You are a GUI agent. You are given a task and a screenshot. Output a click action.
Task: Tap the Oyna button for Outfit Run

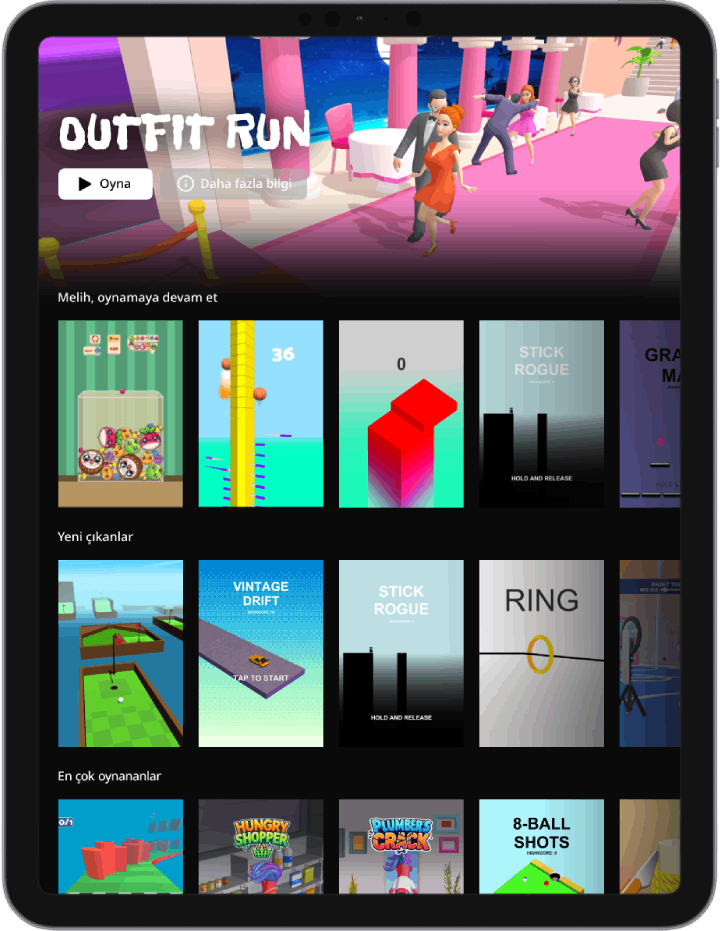(x=105, y=184)
